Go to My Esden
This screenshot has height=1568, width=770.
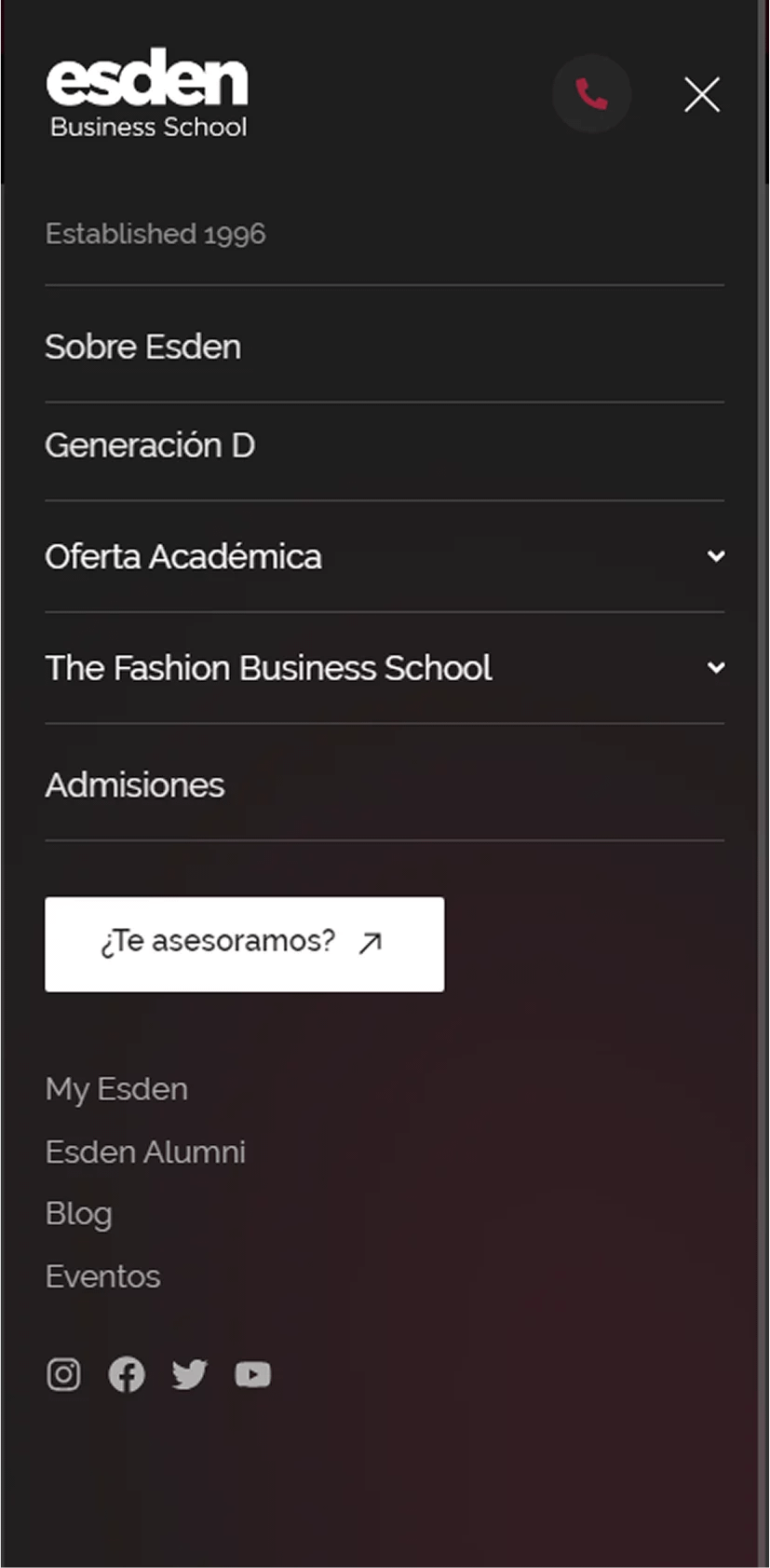point(115,1088)
